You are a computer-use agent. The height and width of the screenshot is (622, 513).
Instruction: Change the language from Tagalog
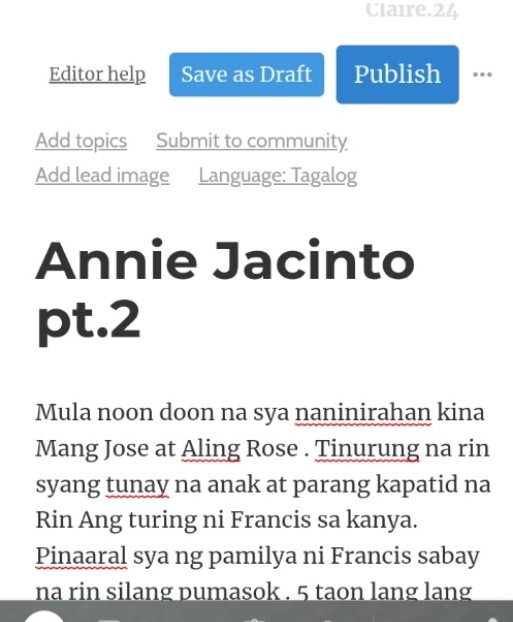278,175
